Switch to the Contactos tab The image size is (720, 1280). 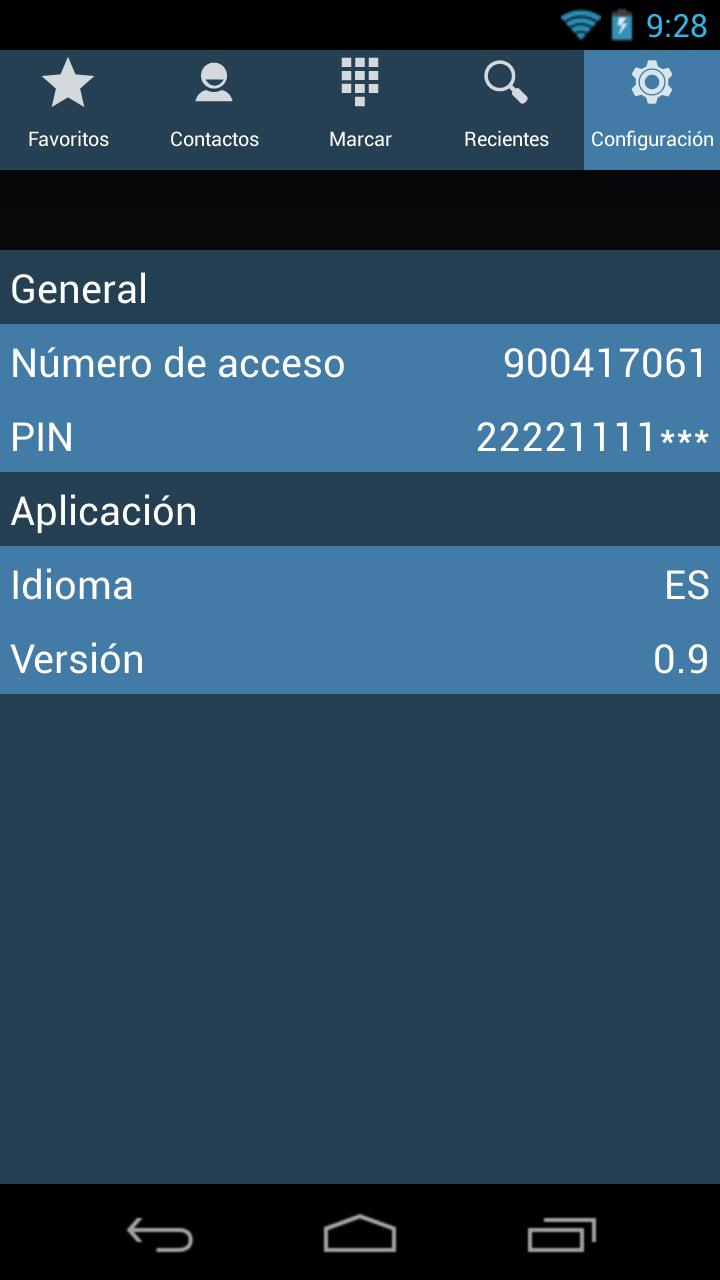[x=214, y=110]
